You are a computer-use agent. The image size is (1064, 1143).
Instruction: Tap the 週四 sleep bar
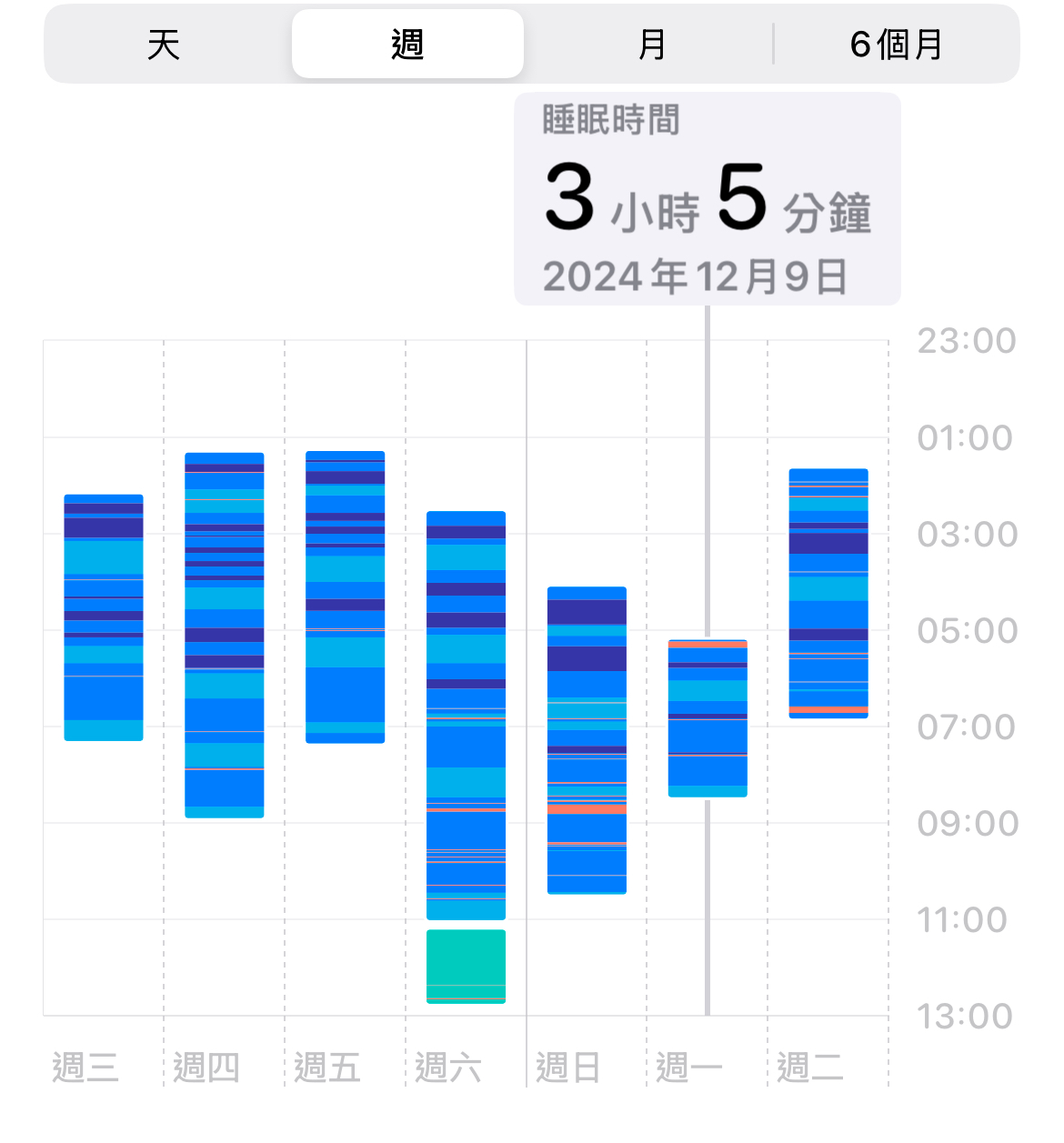225,635
